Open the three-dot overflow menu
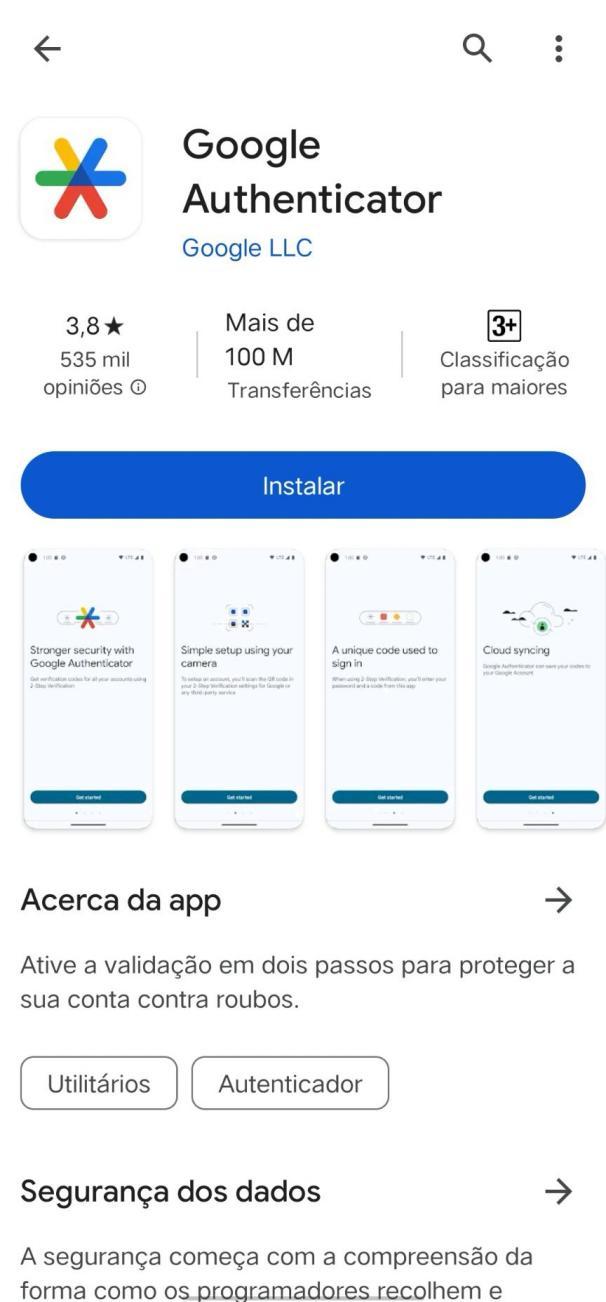Image resolution: width=606 pixels, height=1302 pixels. (558, 48)
